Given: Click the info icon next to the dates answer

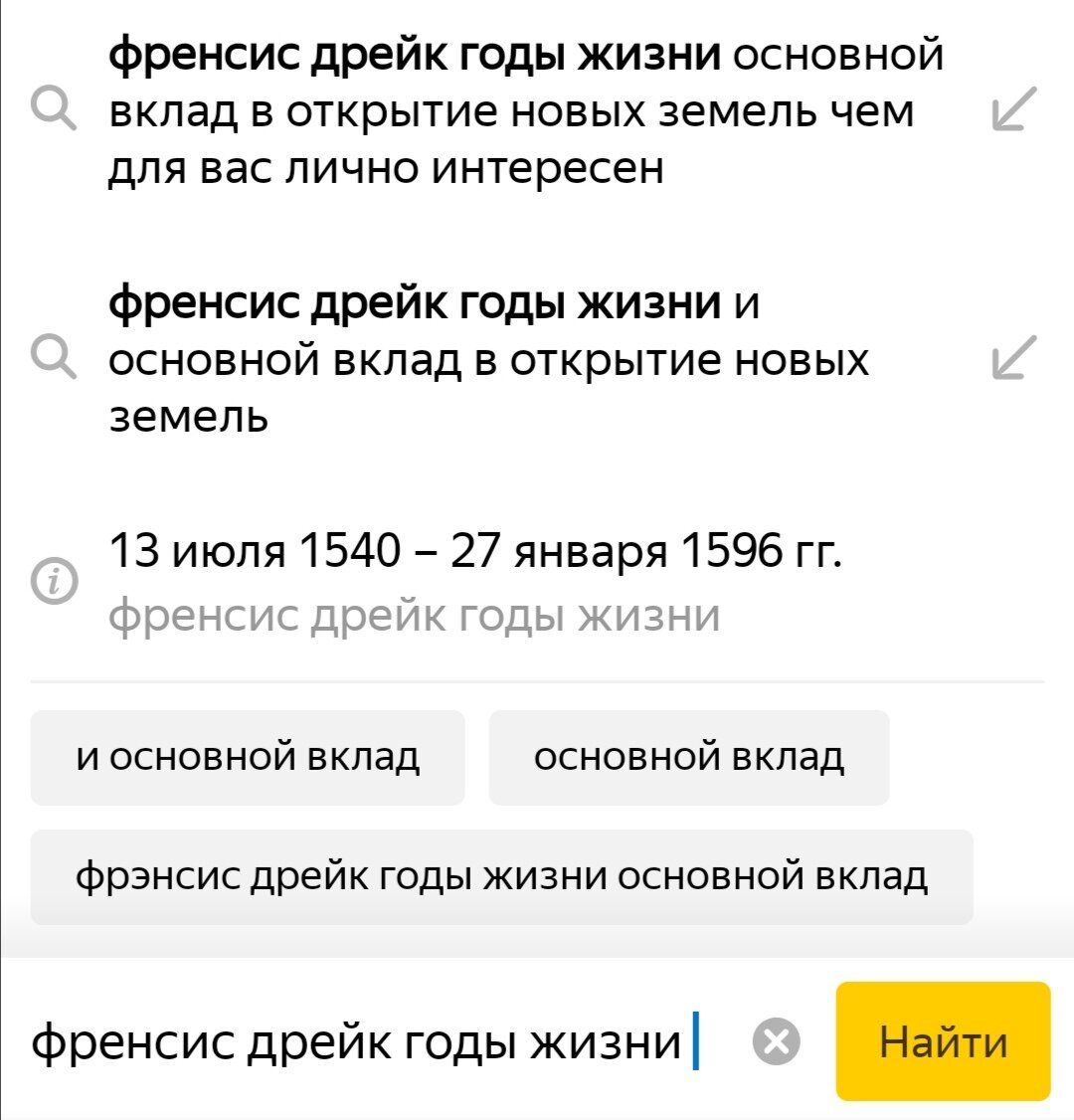Looking at the screenshot, I should (55, 580).
